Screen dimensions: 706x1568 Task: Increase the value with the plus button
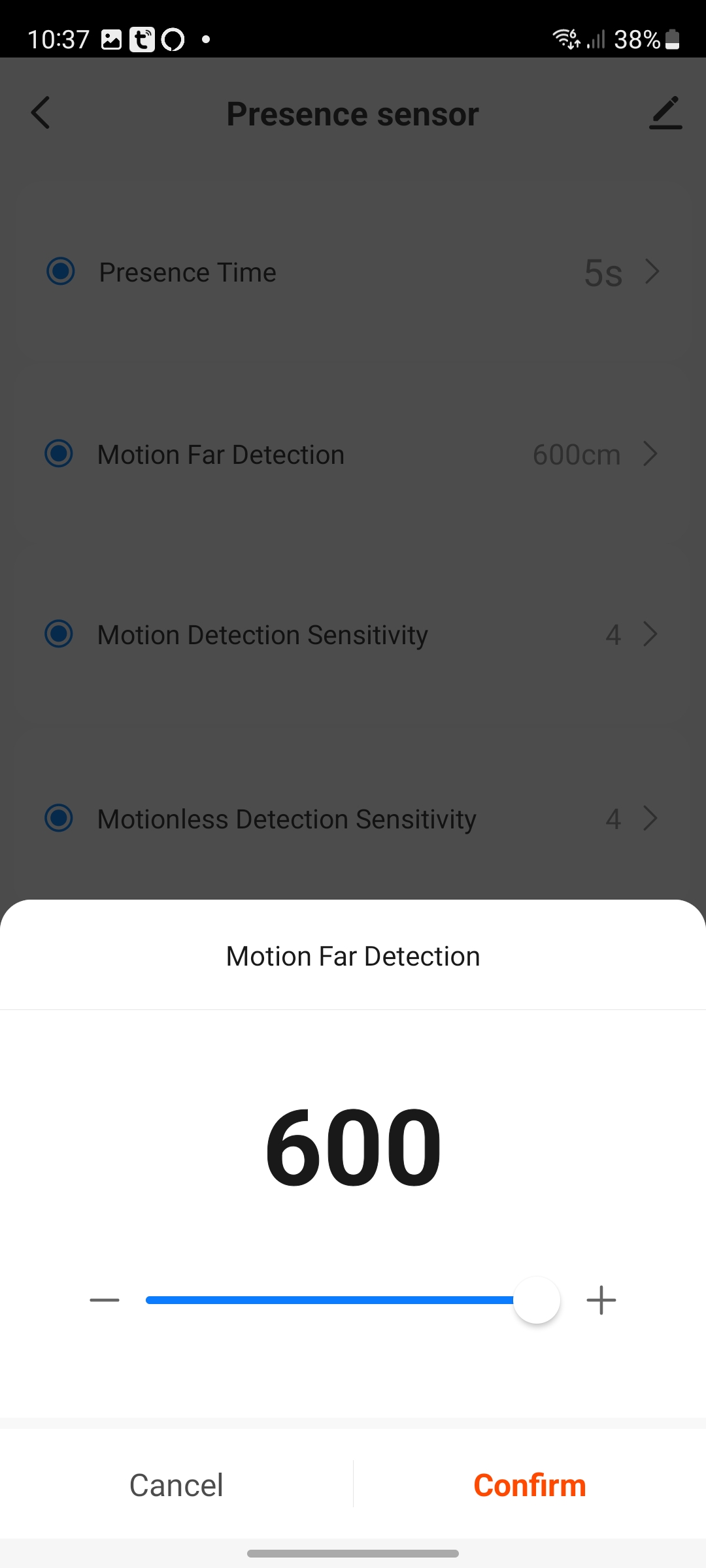(x=601, y=1300)
